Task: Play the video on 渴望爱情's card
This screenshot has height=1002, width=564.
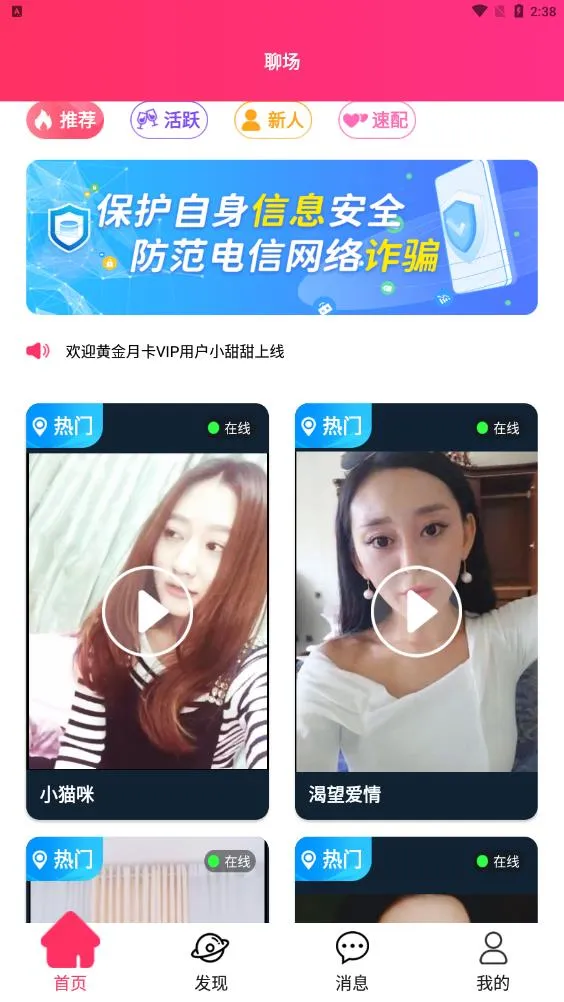Action: click(x=416, y=611)
